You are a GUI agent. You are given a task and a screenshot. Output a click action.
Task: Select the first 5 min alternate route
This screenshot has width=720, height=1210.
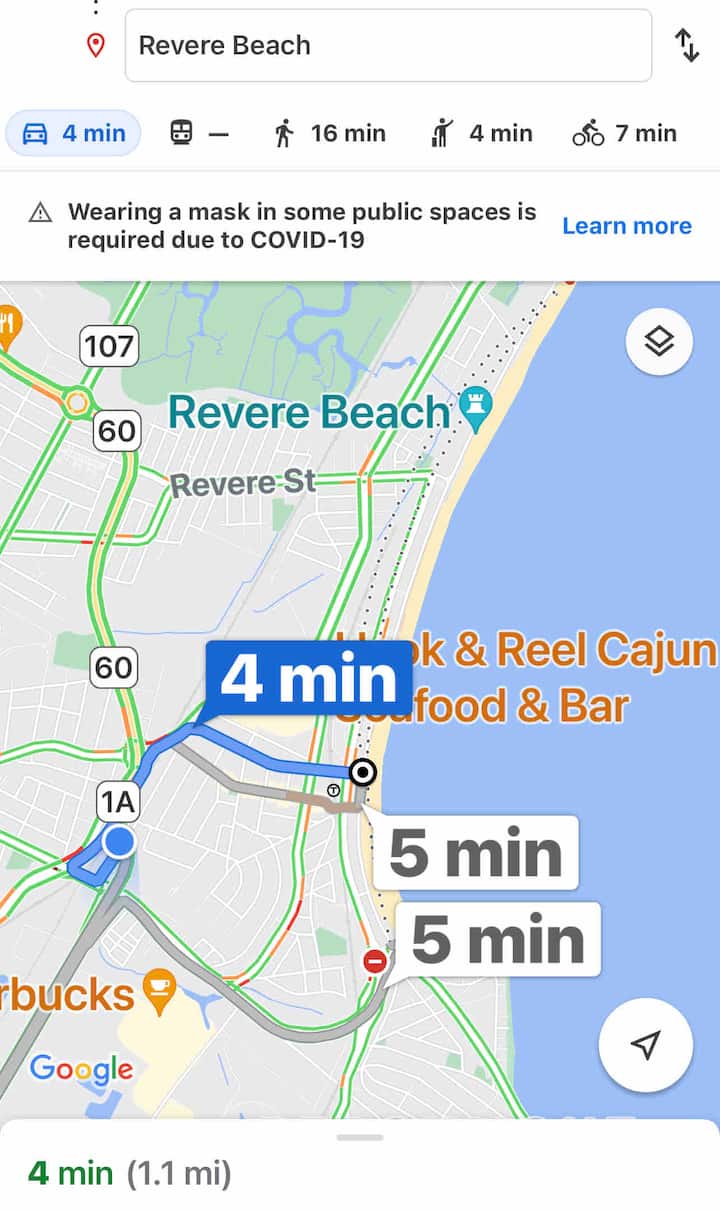[475, 853]
